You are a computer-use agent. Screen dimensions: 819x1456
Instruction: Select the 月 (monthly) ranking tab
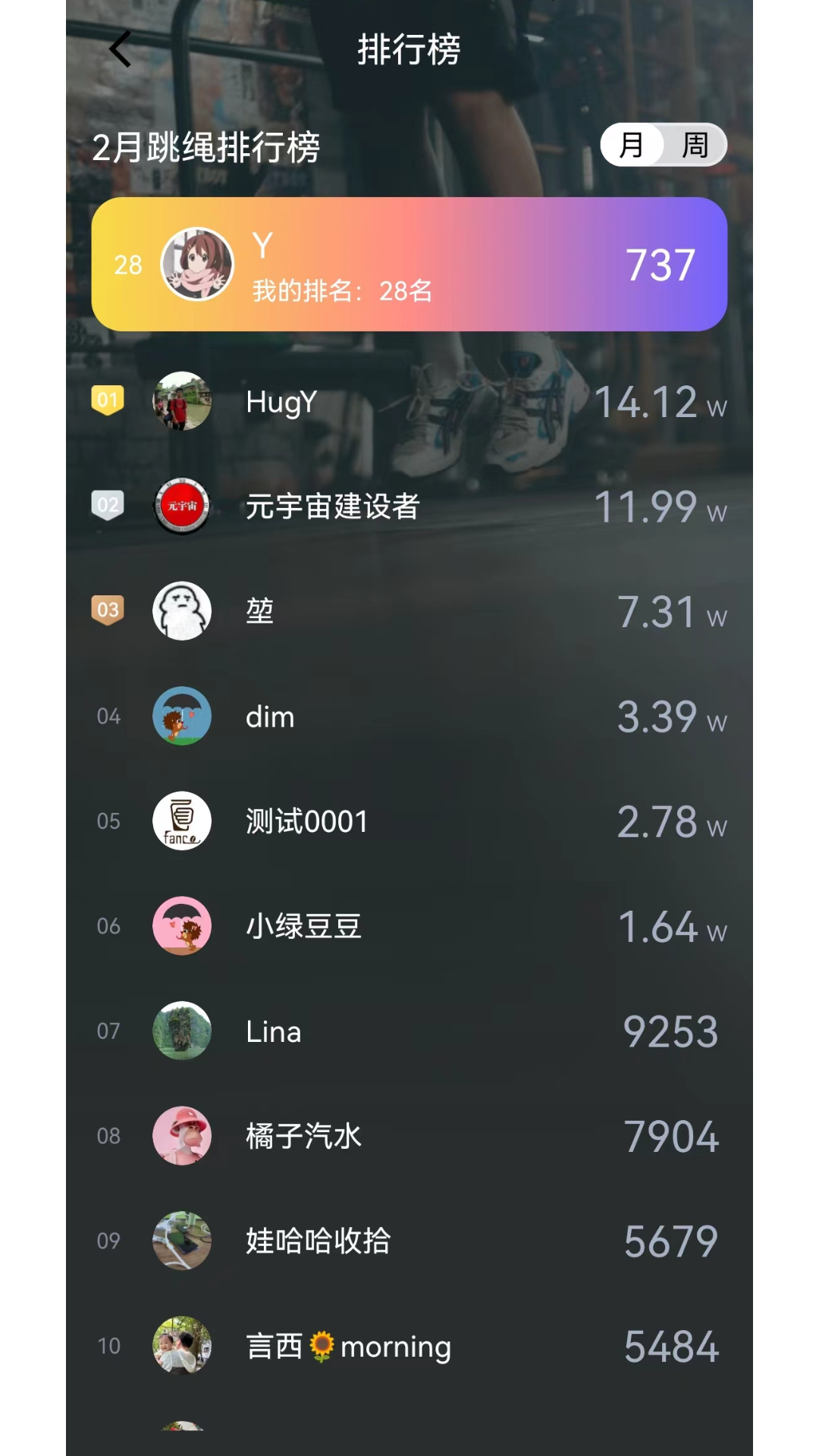coord(632,145)
